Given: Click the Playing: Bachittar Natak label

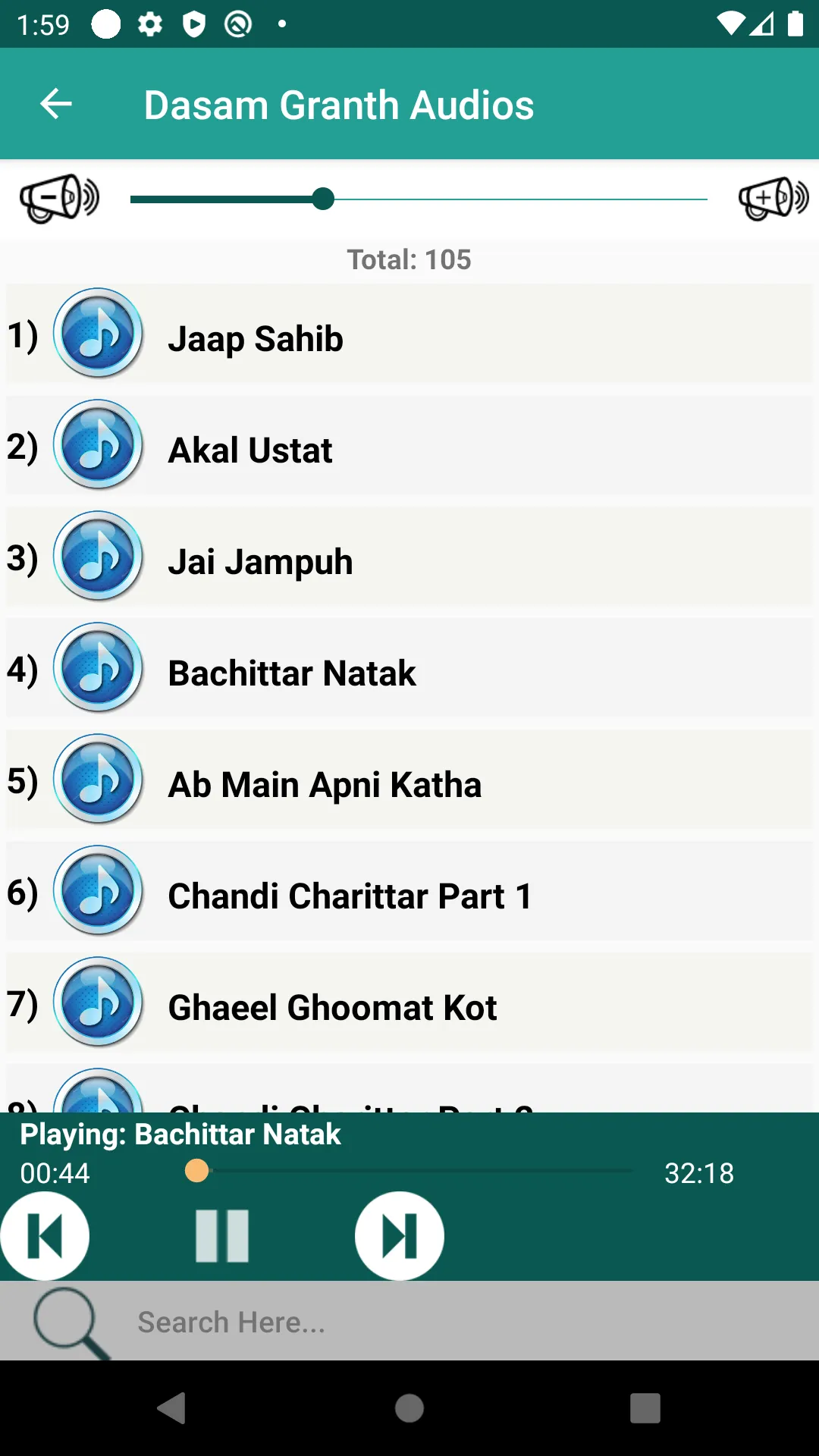Looking at the screenshot, I should 180,1134.
